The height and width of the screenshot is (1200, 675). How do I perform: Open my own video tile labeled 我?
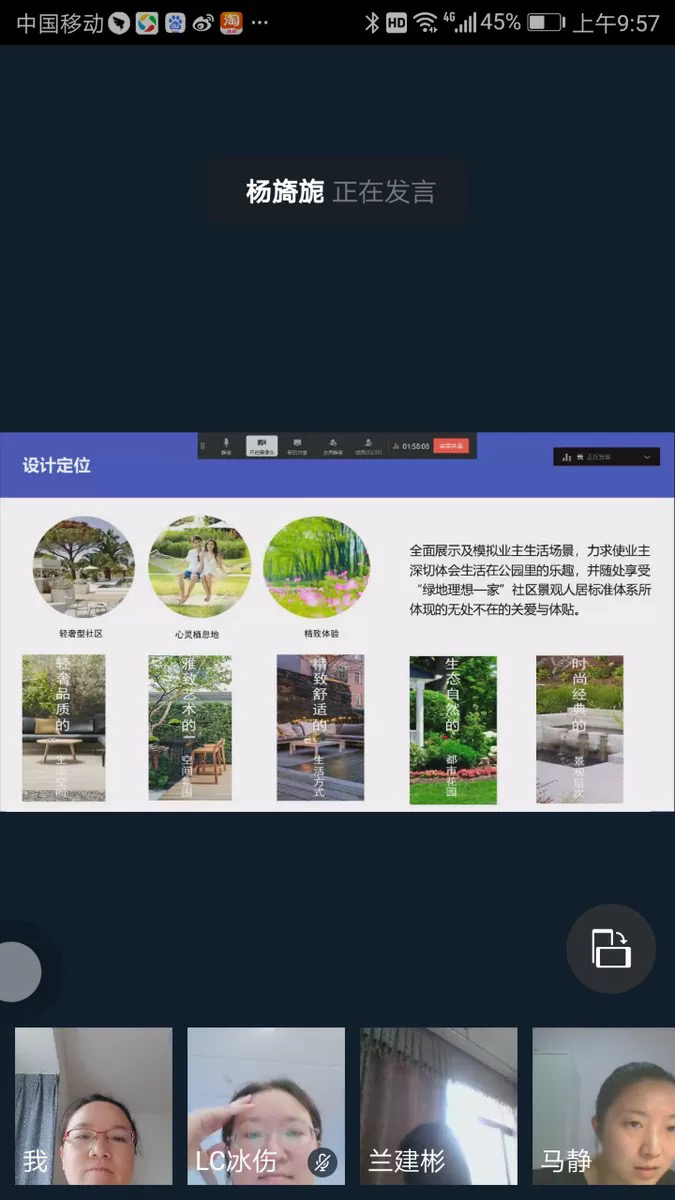pyautogui.click(x=93, y=1105)
